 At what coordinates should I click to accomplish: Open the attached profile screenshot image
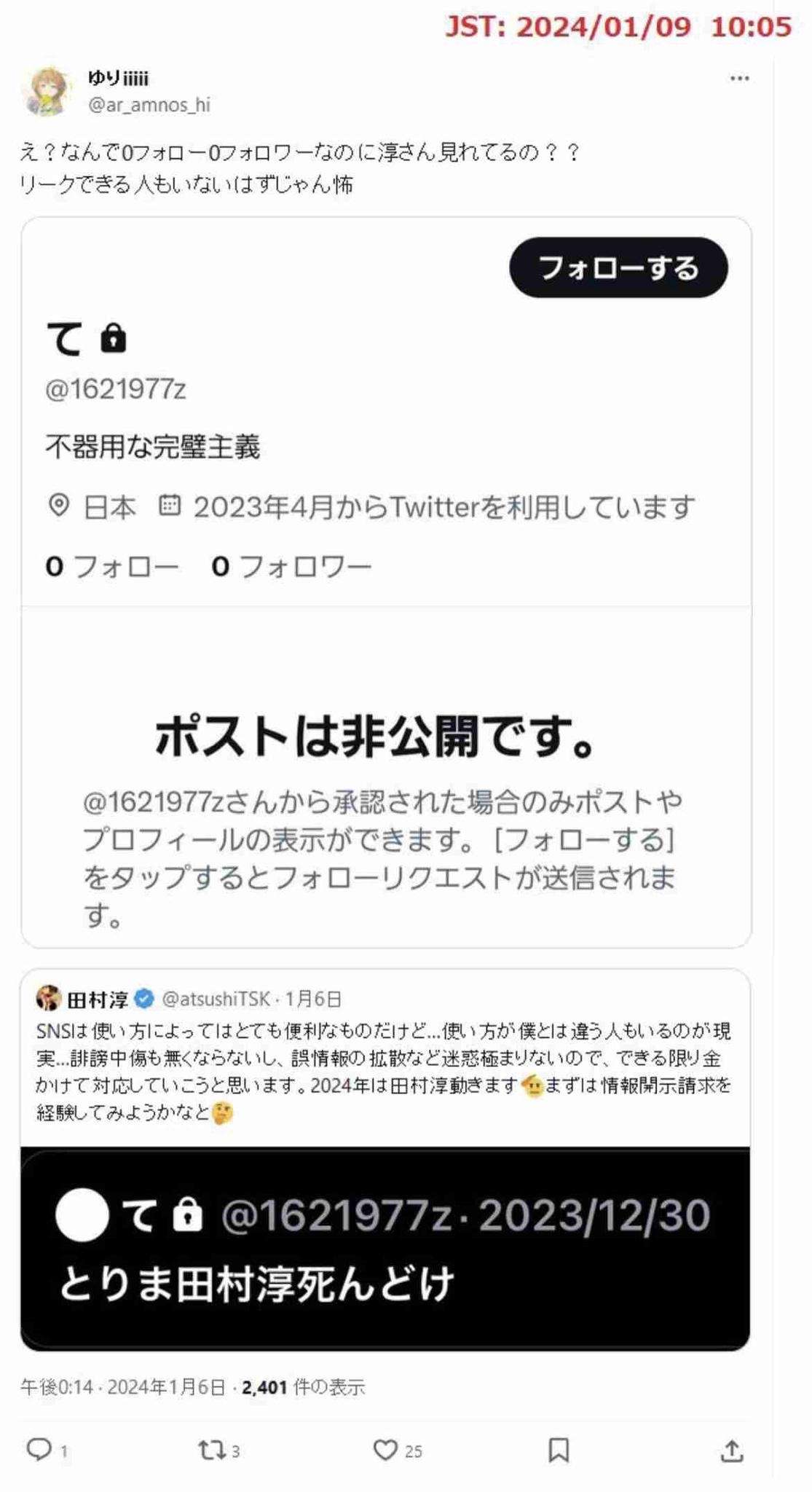[386, 581]
